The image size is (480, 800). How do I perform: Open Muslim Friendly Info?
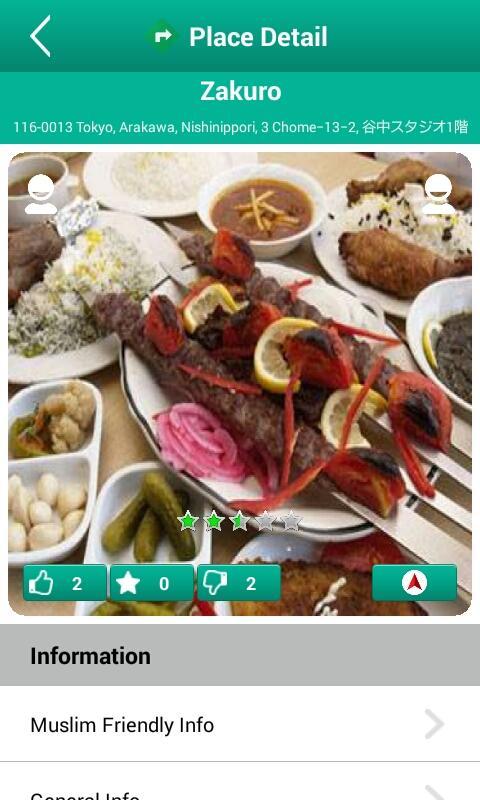click(240, 724)
